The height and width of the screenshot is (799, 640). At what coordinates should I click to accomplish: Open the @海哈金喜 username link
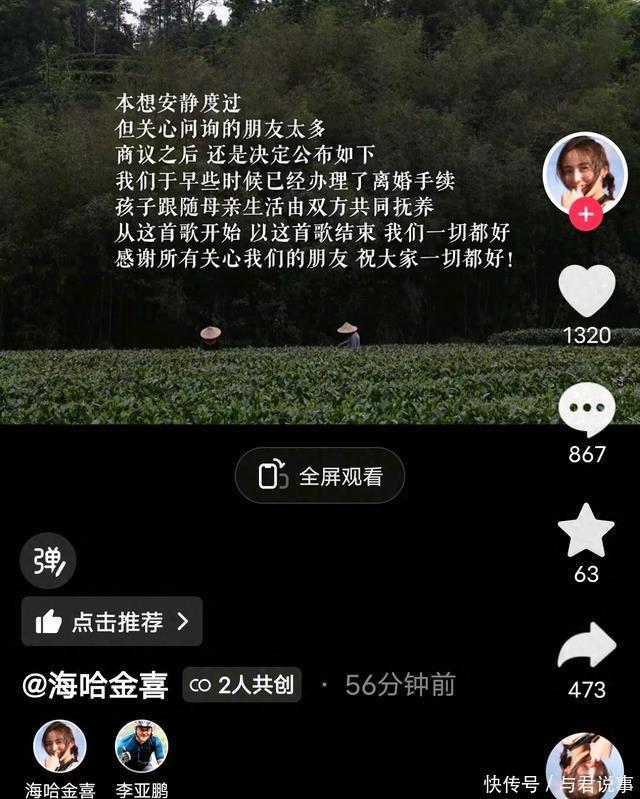click(x=96, y=685)
